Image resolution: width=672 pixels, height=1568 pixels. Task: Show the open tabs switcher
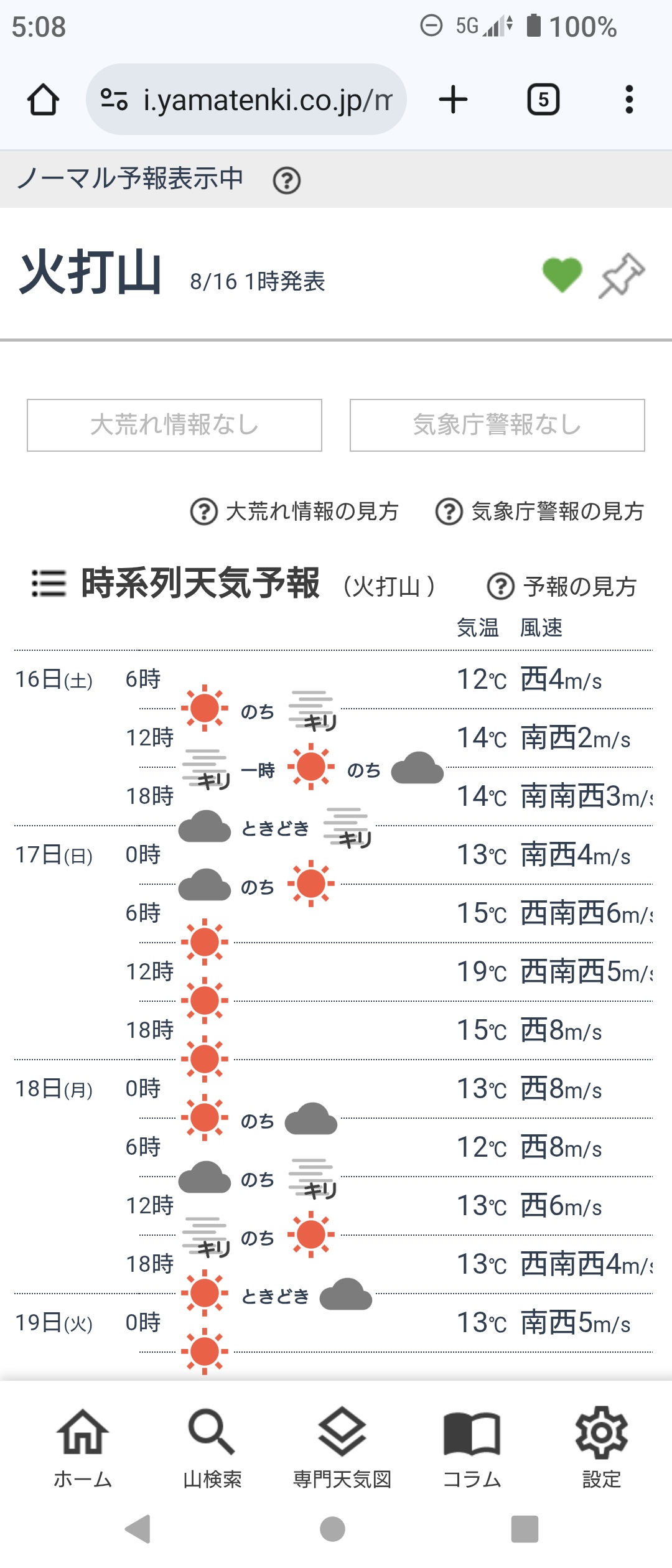click(x=543, y=100)
